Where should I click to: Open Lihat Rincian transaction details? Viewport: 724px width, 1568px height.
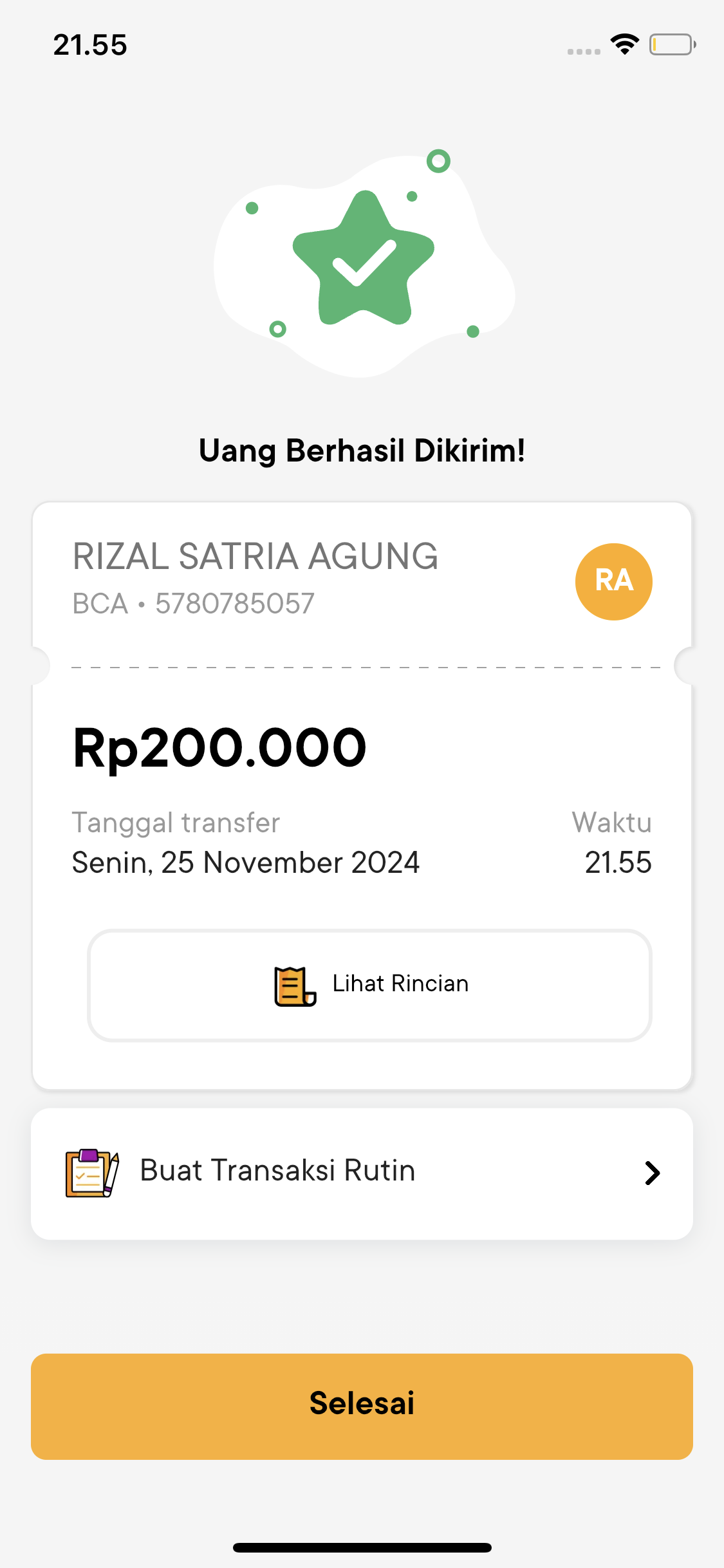point(369,985)
